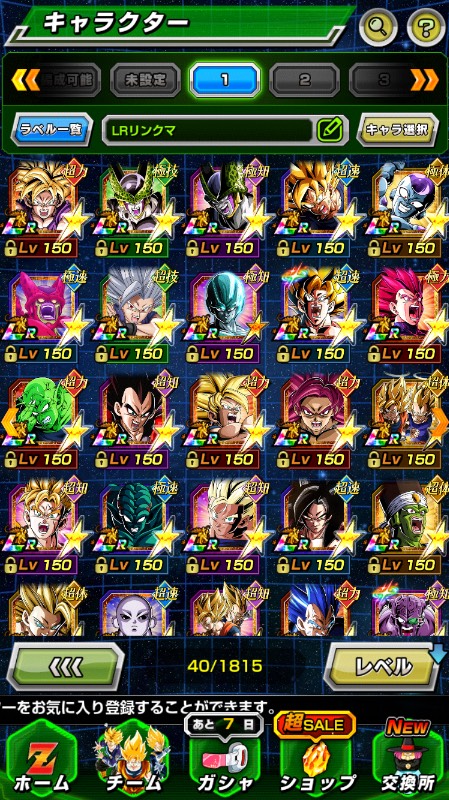Open the first 超力 Gohan character card
Screen dimensions: 449x800
[45, 209]
